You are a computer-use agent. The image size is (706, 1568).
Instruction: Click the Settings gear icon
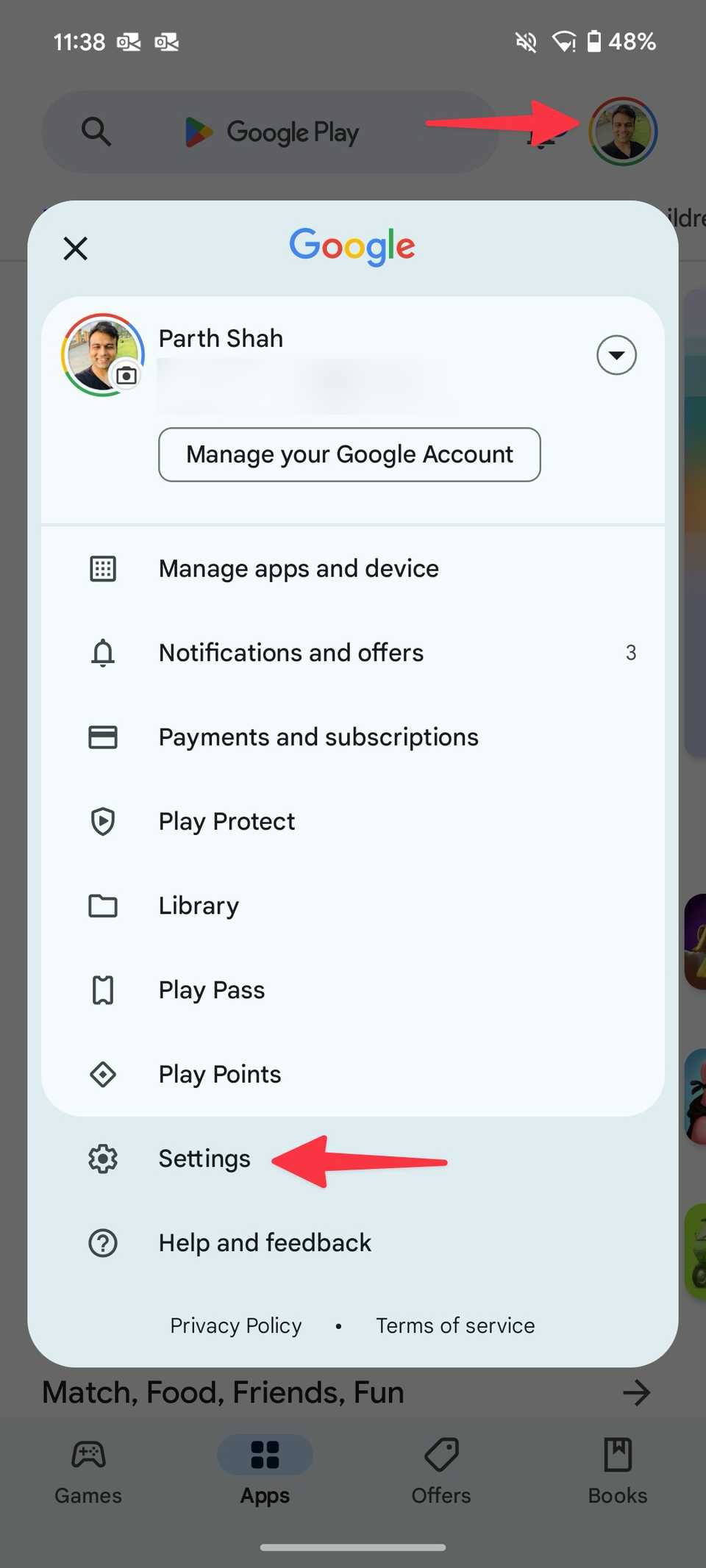point(103,1158)
